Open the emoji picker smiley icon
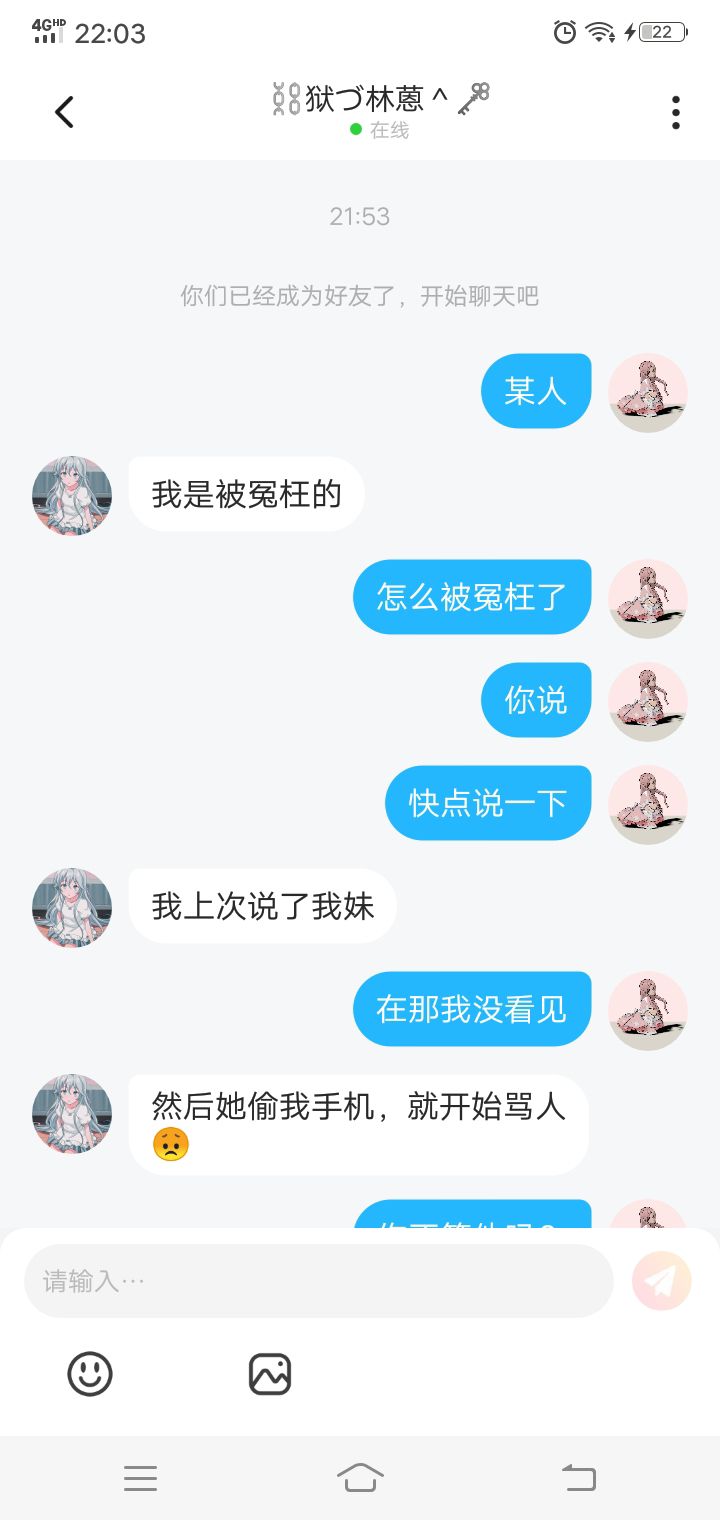Image resolution: width=720 pixels, height=1520 pixels. tap(90, 1374)
